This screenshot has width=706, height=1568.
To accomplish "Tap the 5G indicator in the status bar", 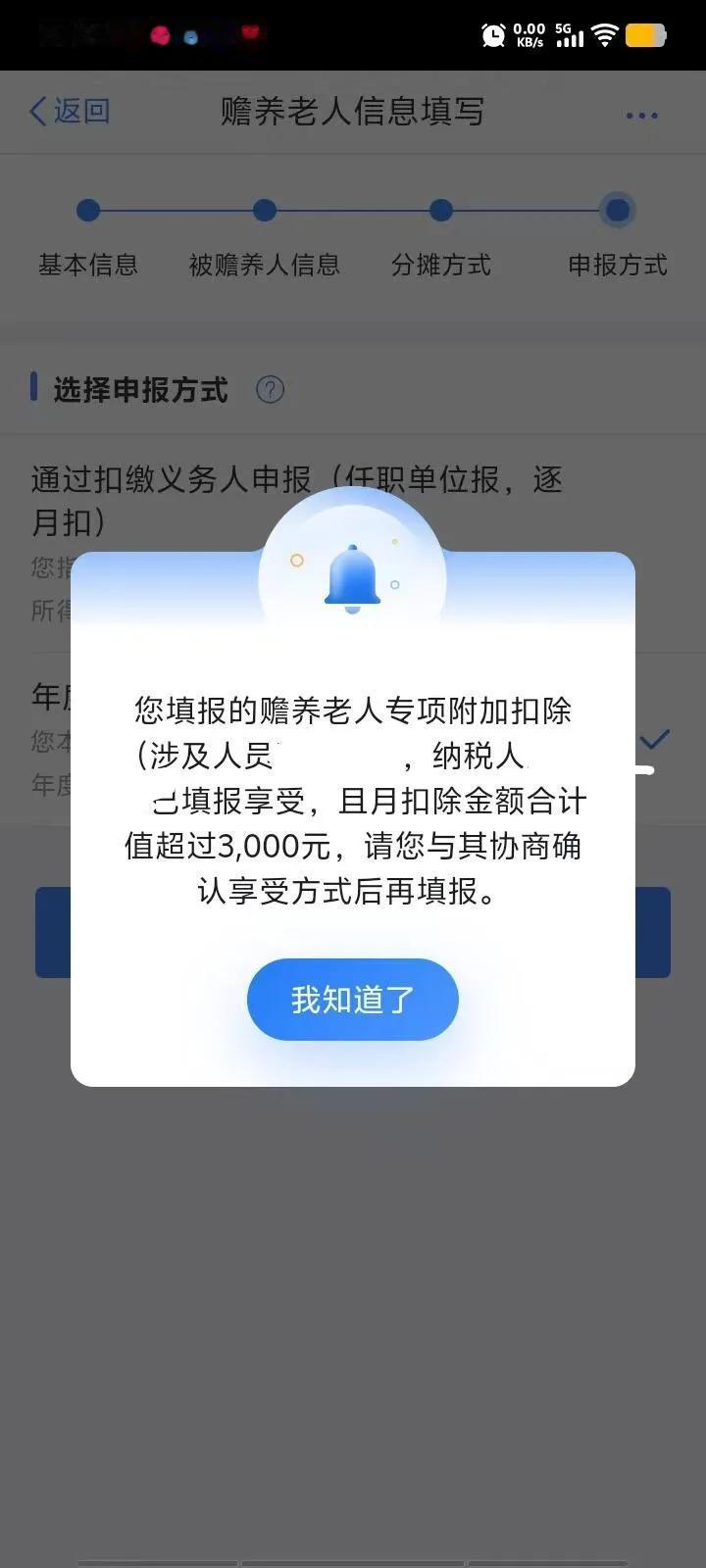I will coord(562,30).
